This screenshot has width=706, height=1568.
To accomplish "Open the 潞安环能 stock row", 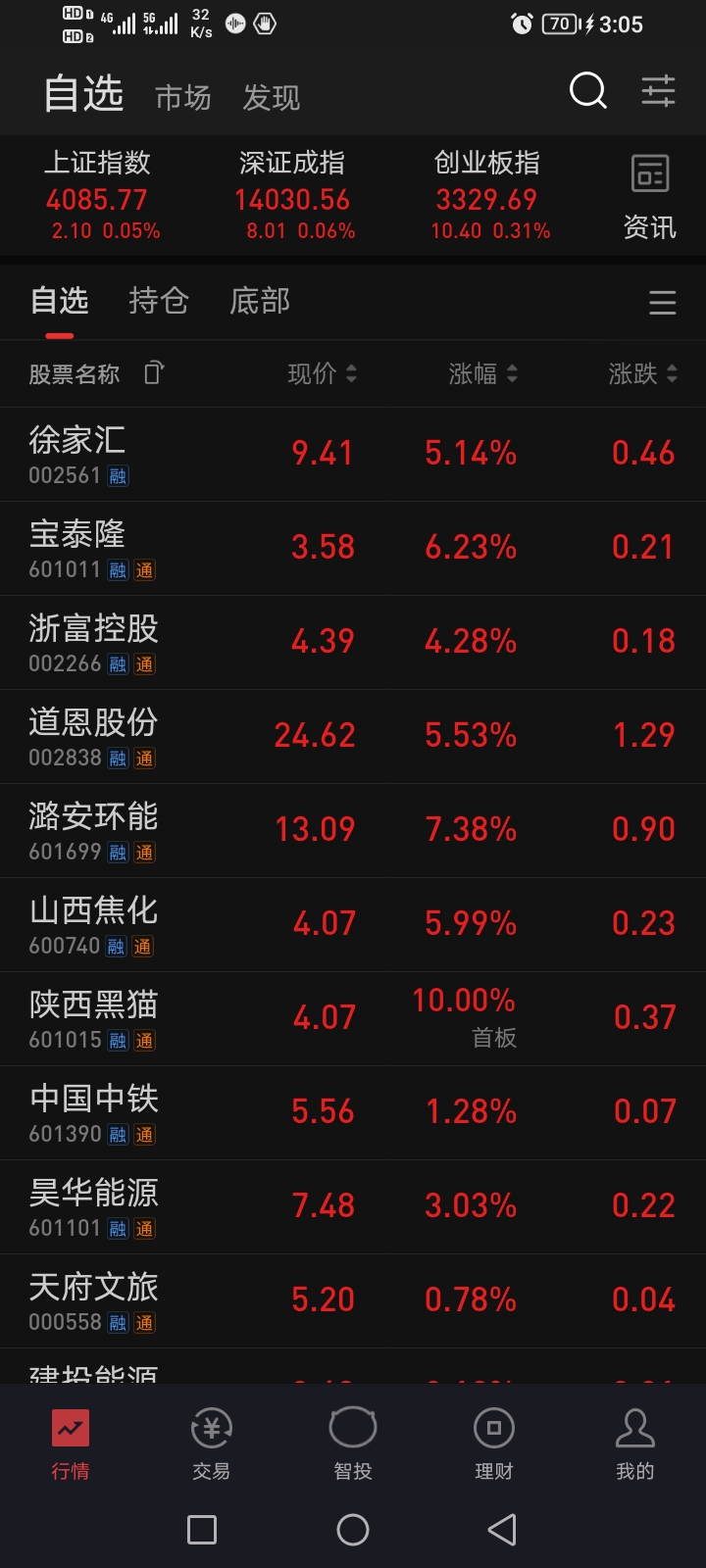I will pyautogui.click(x=353, y=830).
